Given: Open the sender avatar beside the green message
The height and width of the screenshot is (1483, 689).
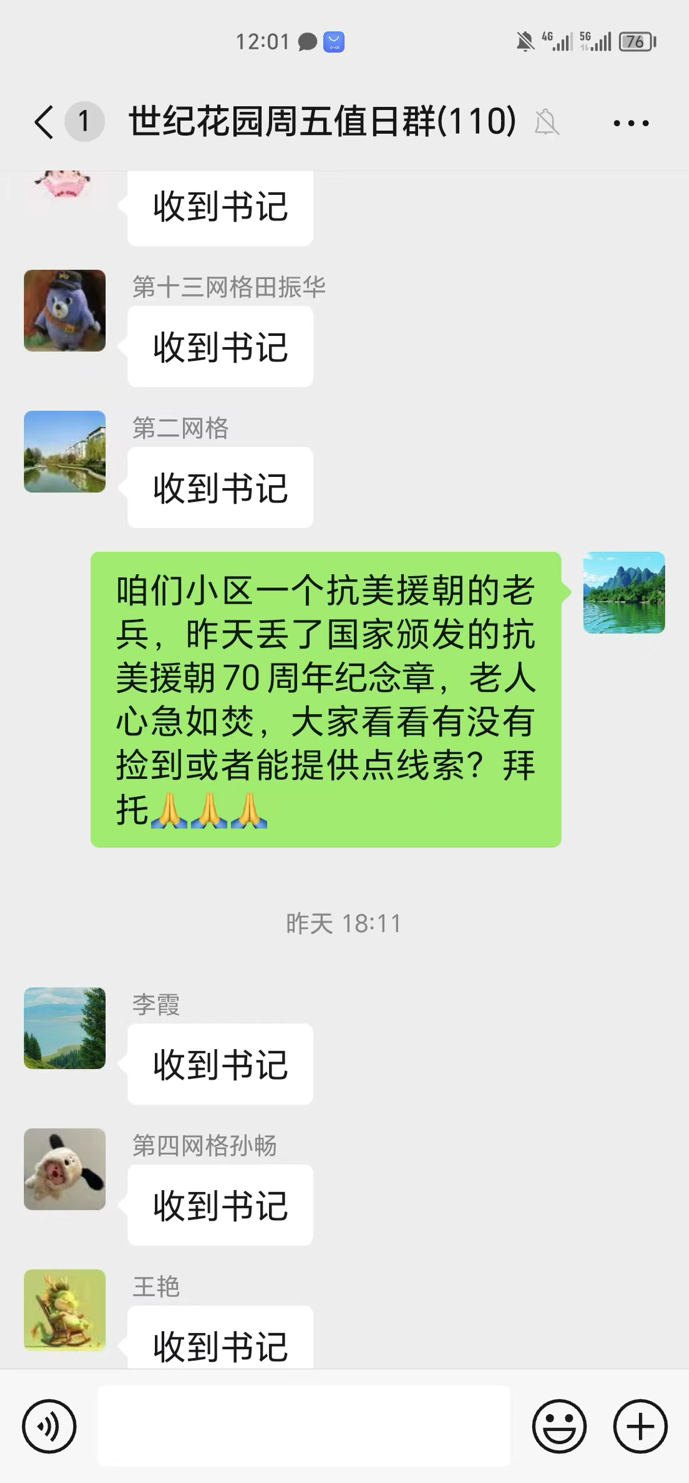Looking at the screenshot, I should tap(624, 592).
